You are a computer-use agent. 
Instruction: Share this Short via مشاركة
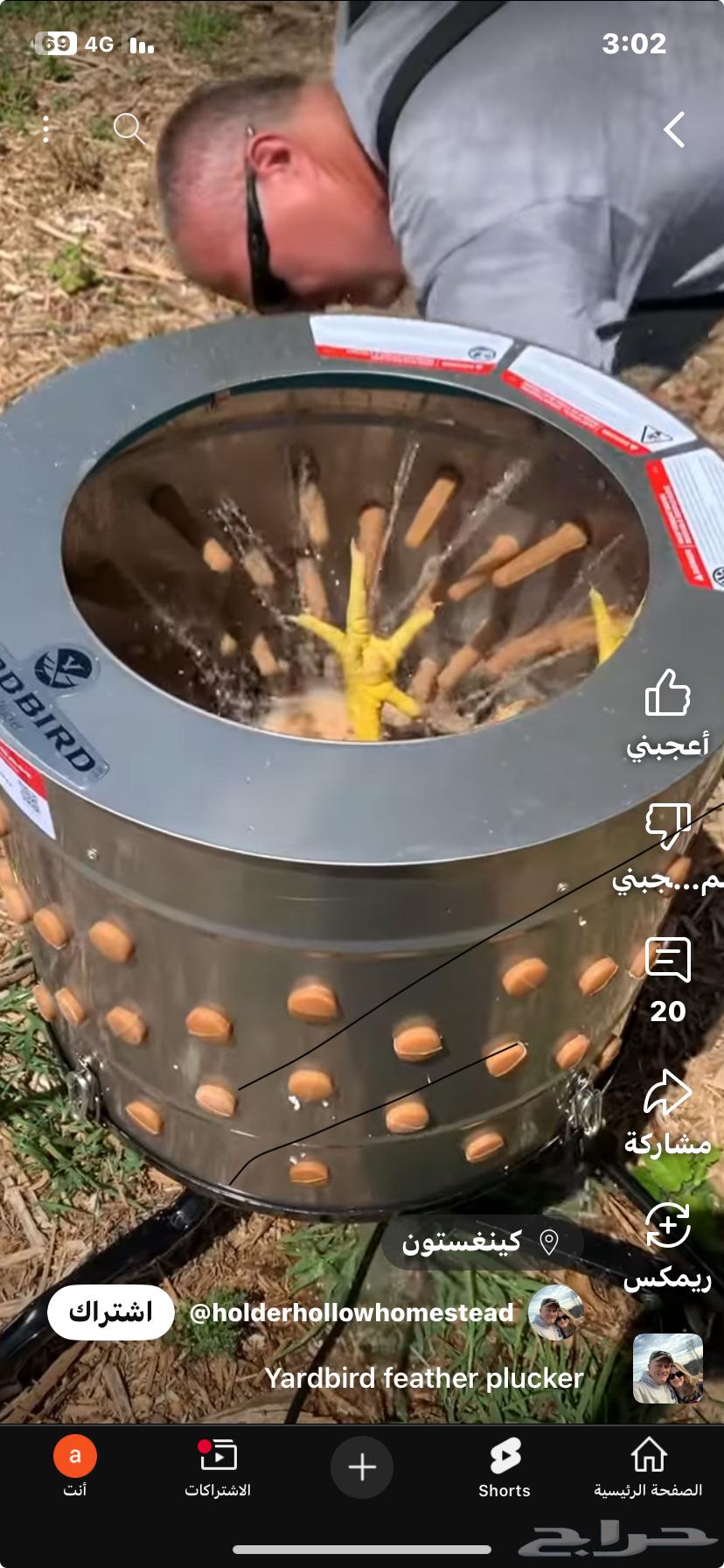667,1094
